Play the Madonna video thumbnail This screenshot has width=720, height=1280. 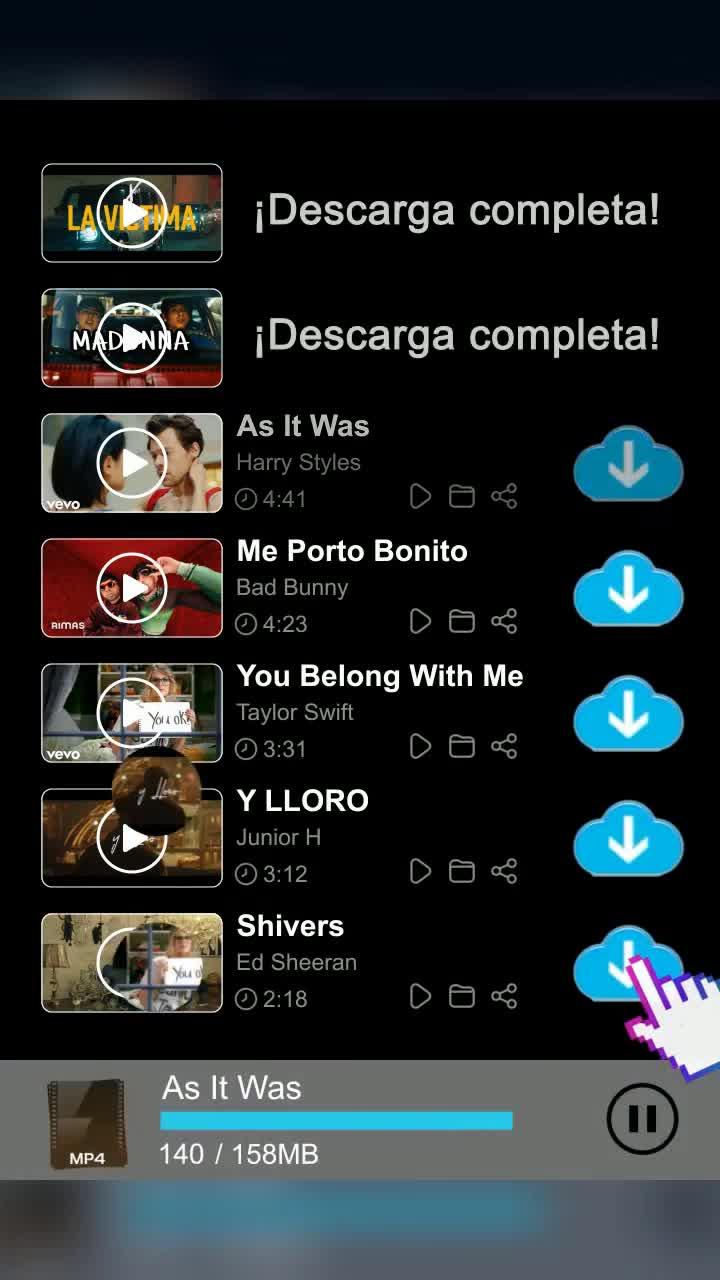[x=131, y=338]
